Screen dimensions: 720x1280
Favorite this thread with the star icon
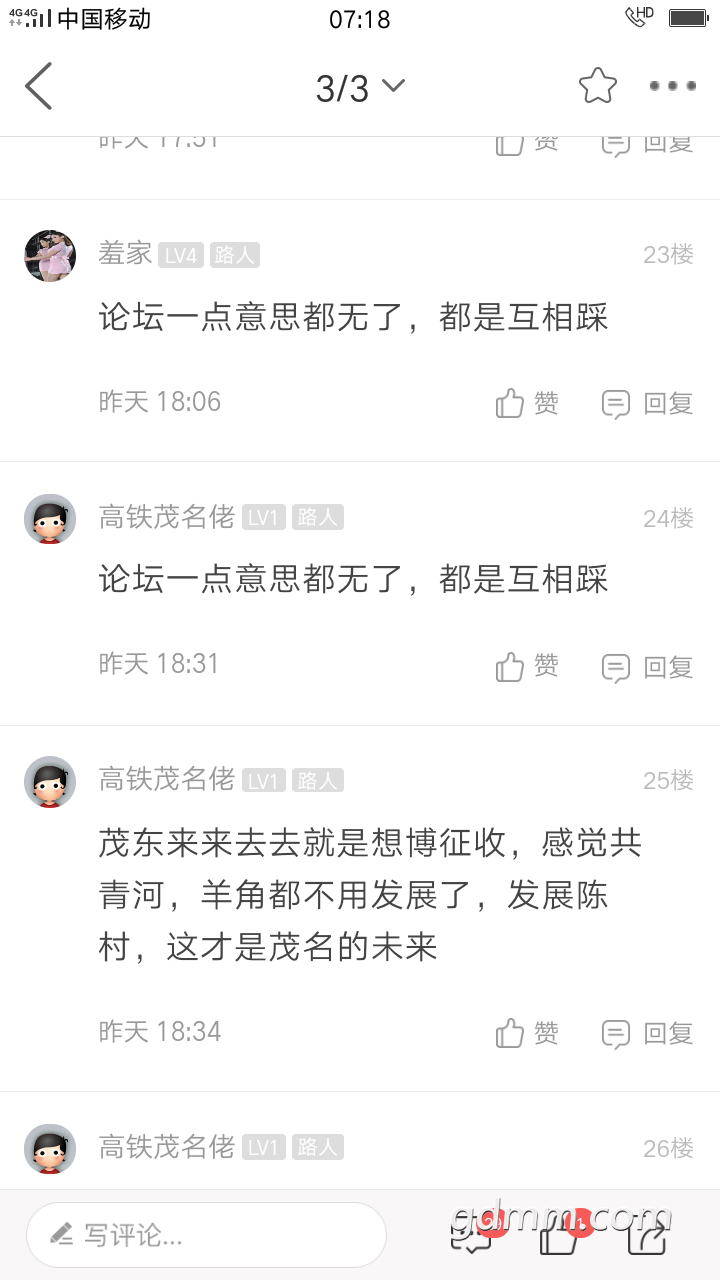598,86
